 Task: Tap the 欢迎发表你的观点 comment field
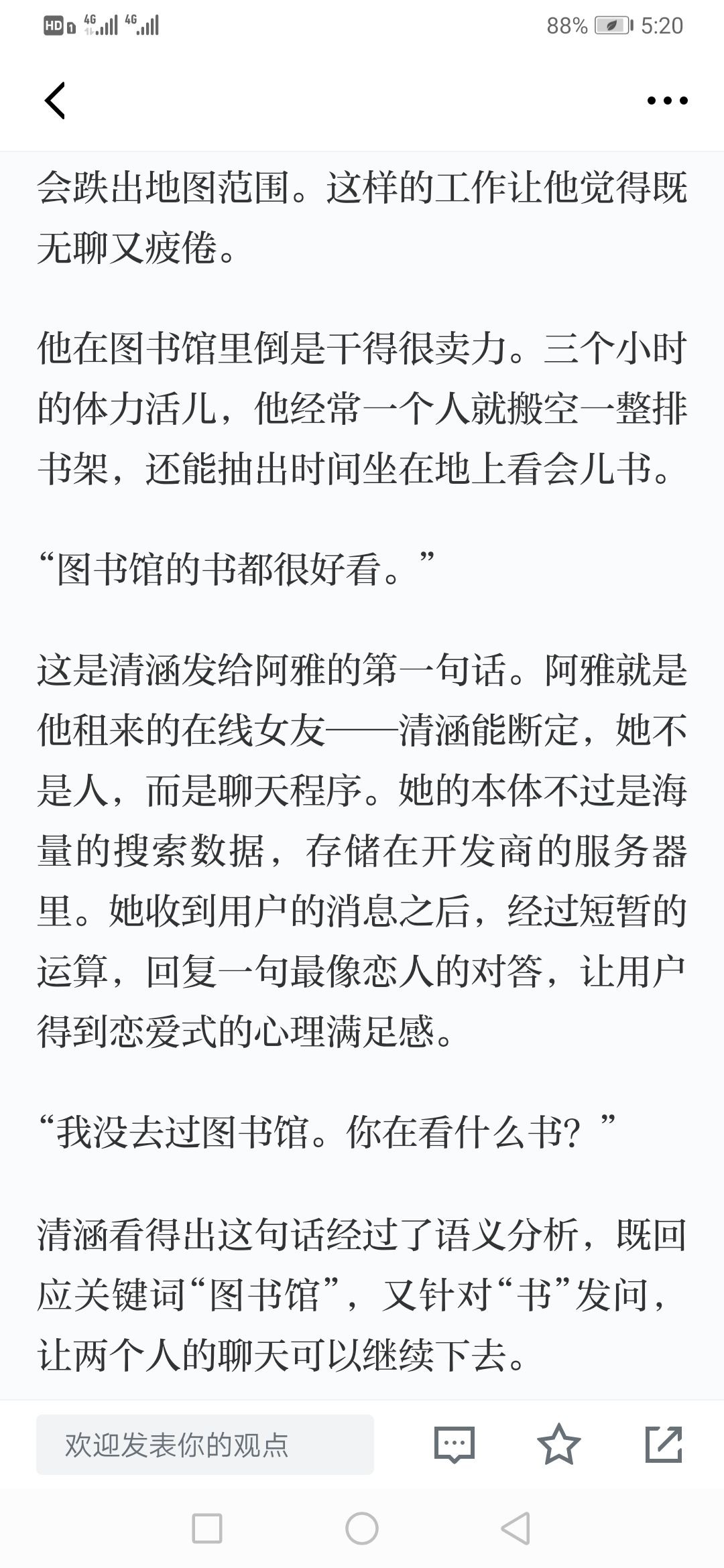[x=205, y=1444]
